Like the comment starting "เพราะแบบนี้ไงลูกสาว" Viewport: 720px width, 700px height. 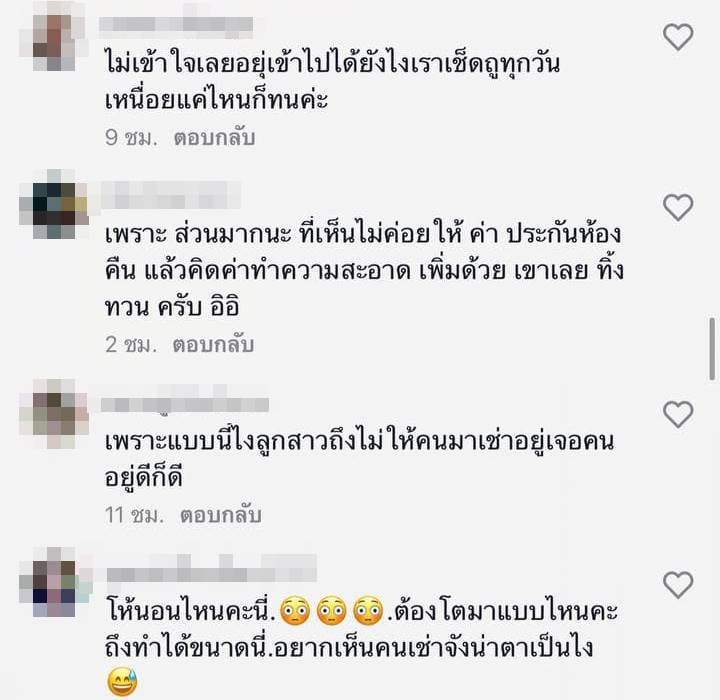[678, 414]
